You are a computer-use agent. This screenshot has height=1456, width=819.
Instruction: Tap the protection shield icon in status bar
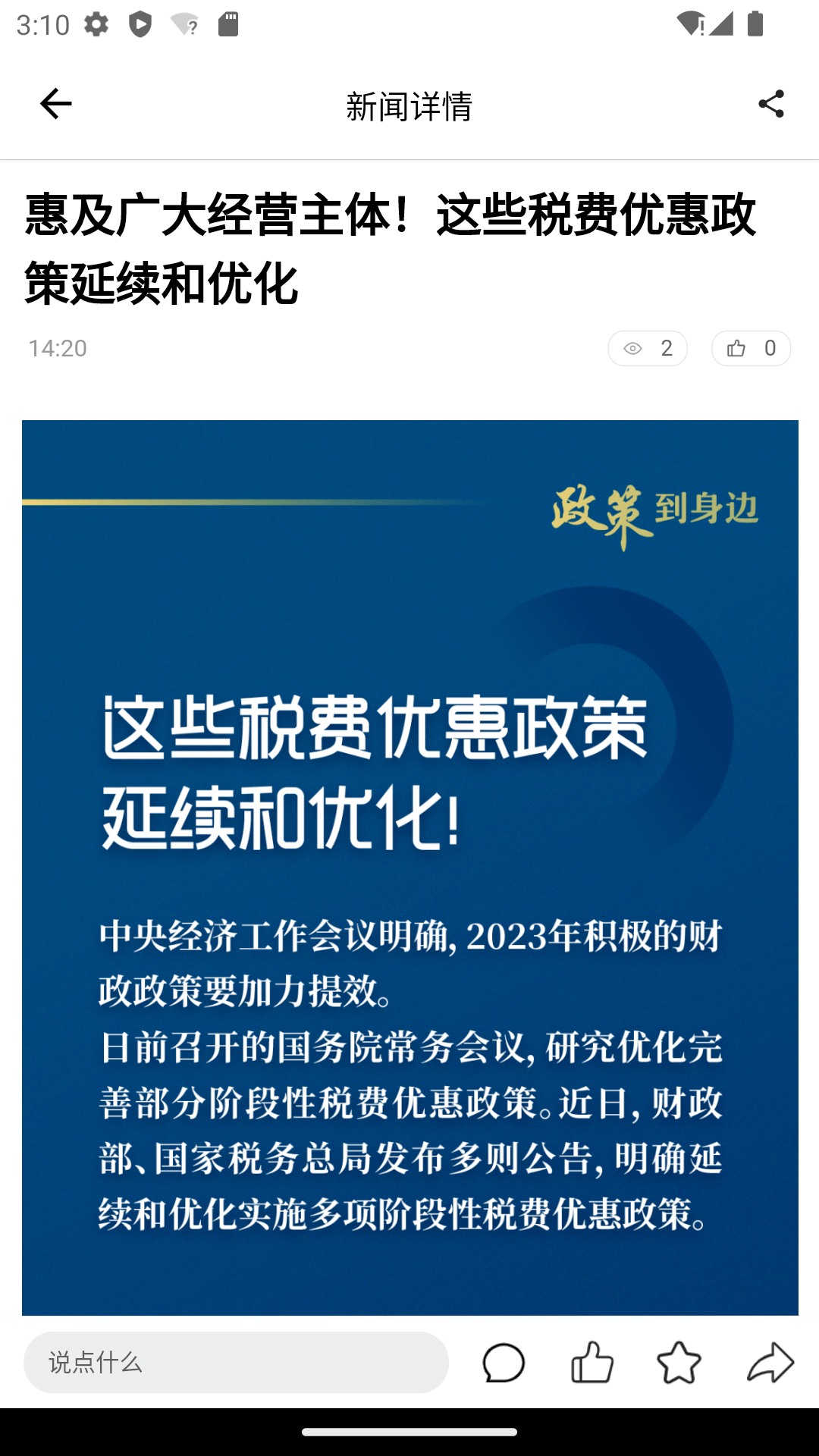tap(140, 24)
